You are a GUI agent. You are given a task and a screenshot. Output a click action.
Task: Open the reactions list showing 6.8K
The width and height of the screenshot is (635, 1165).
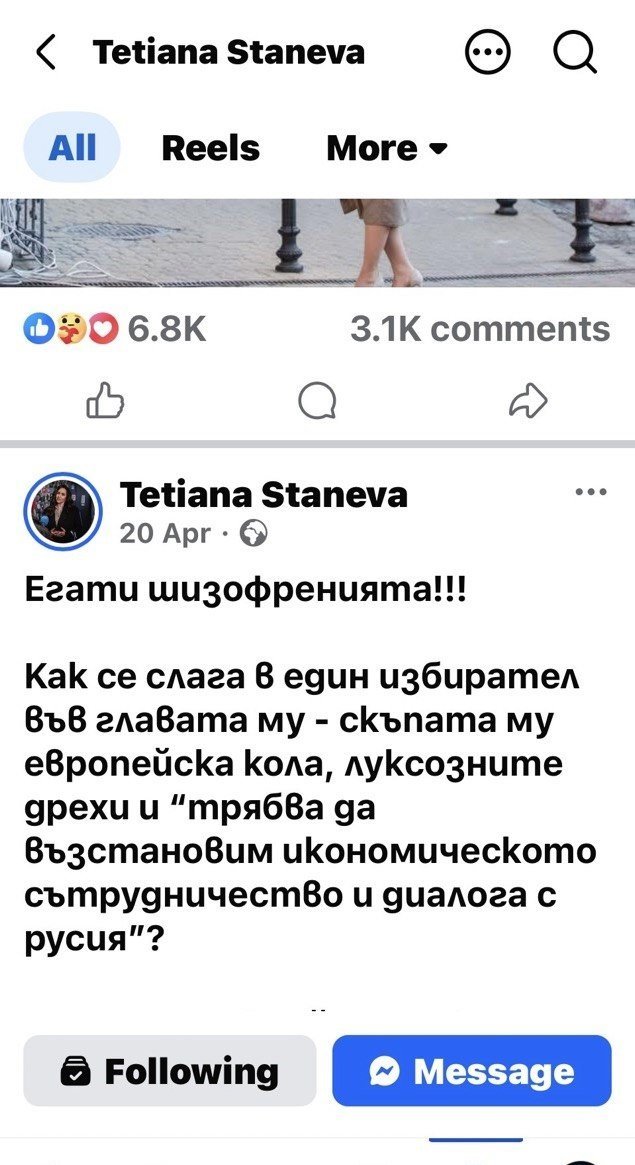(x=115, y=329)
